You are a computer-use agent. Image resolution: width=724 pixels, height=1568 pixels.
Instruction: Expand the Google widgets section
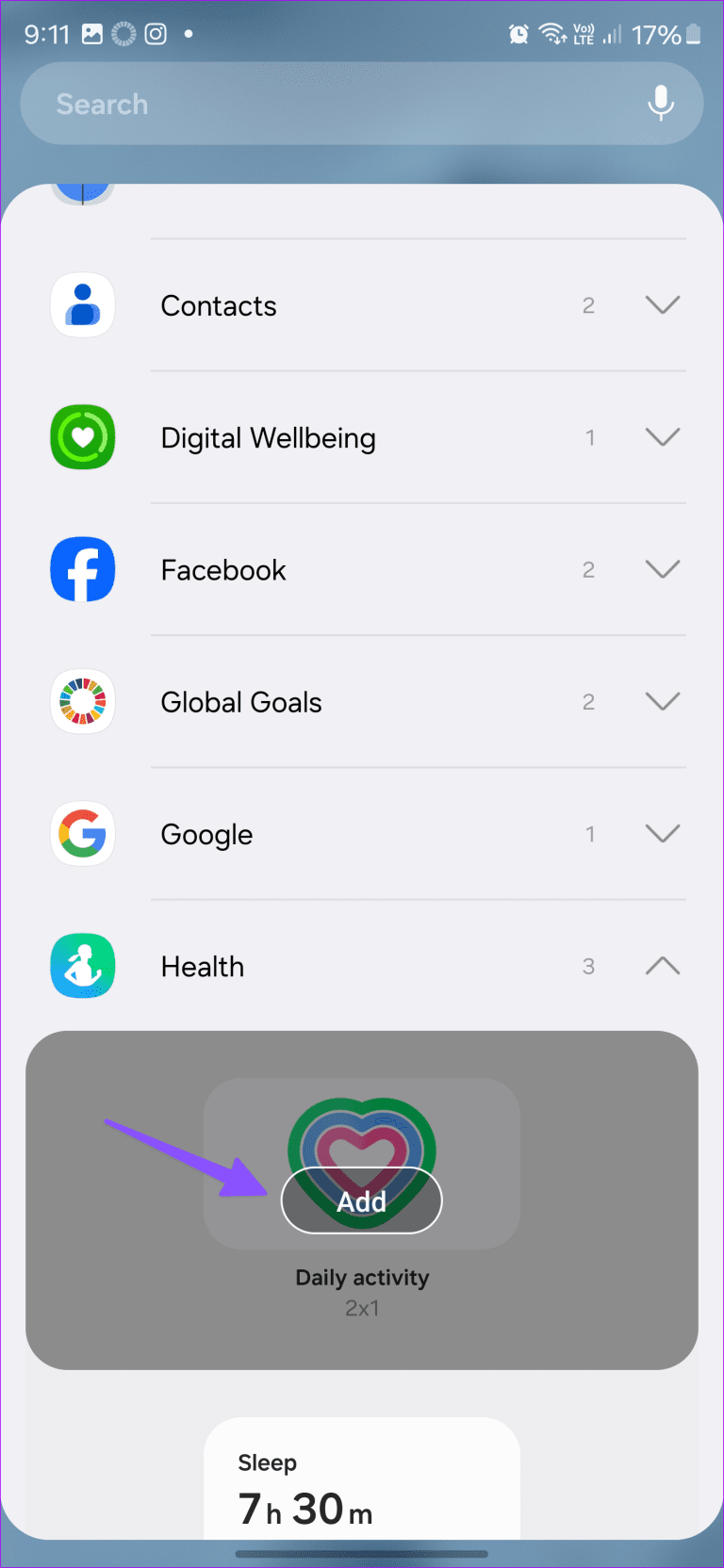coord(662,834)
